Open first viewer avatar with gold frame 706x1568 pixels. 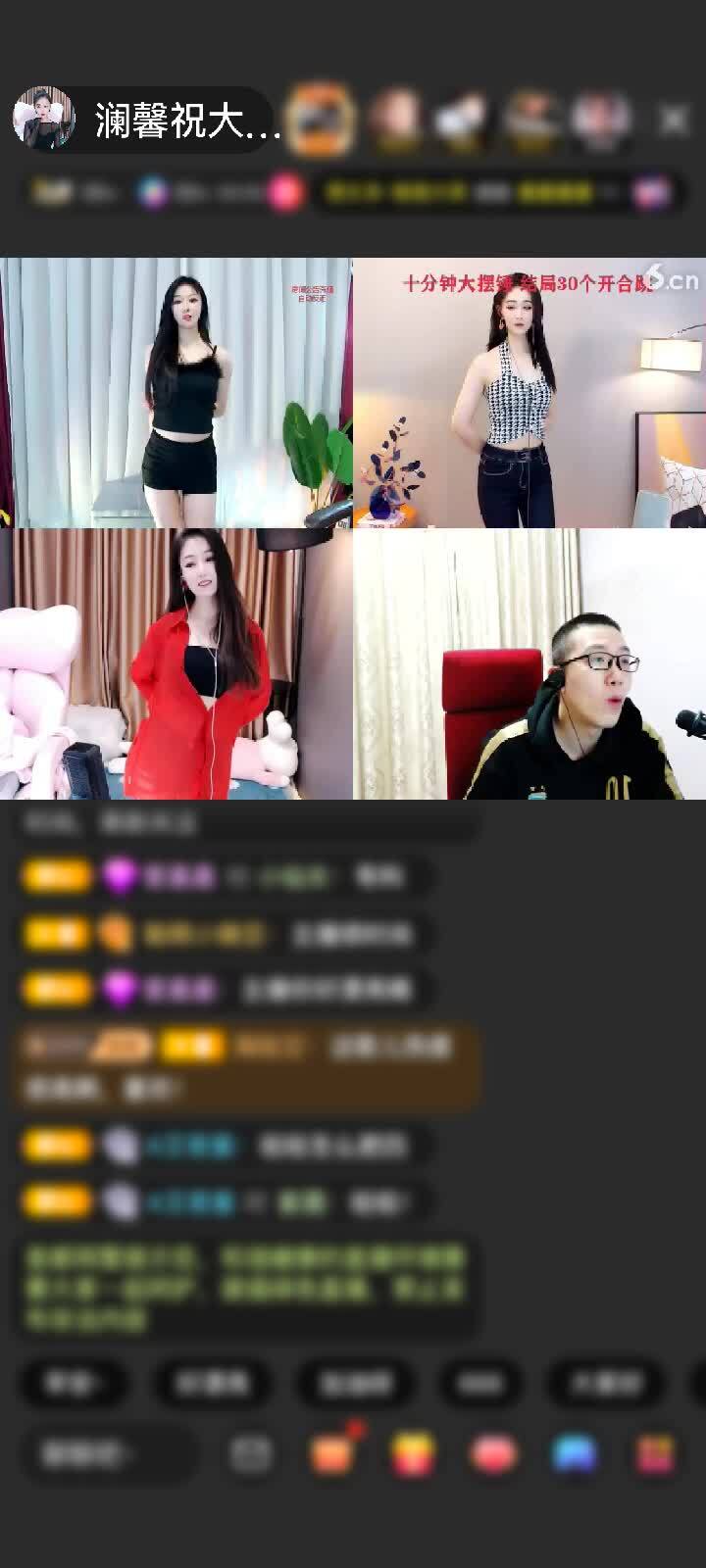point(322,120)
